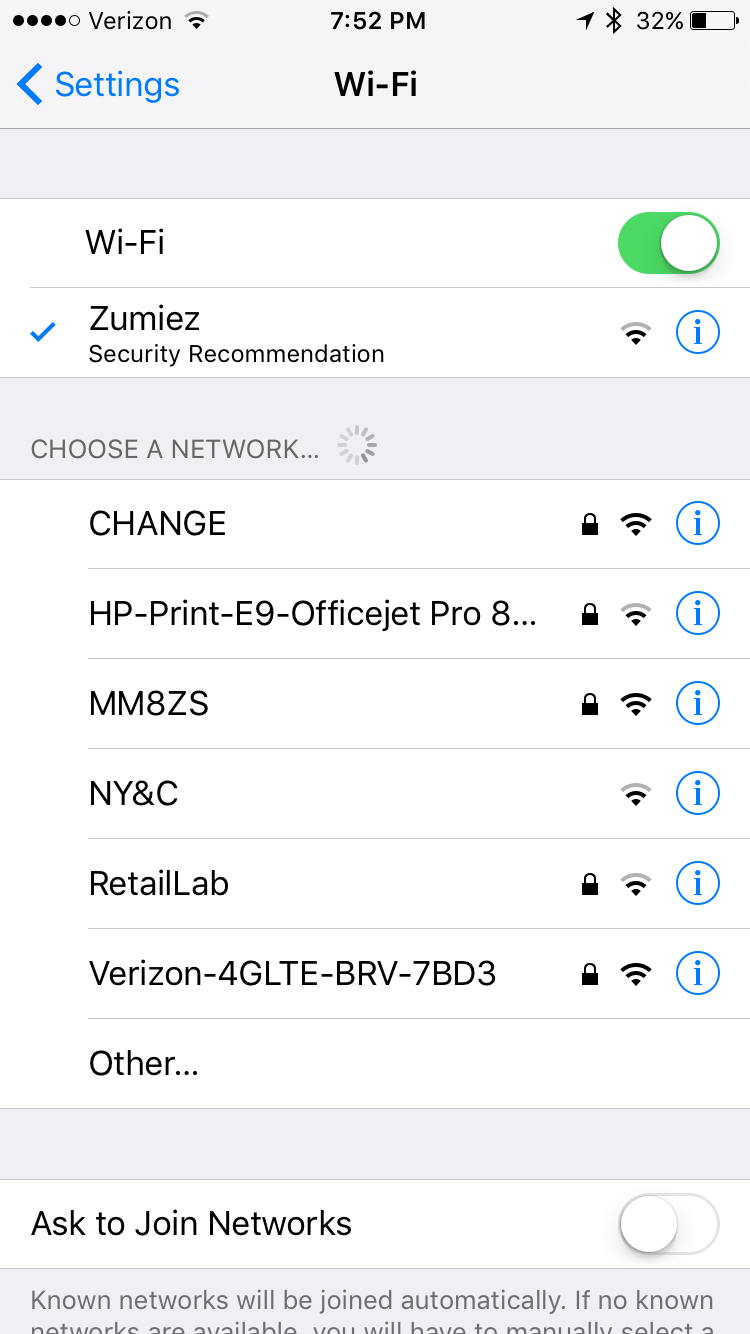750x1334 pixels.
Task: Show info for CHANGE network
Action: click(x=698, y=523)
